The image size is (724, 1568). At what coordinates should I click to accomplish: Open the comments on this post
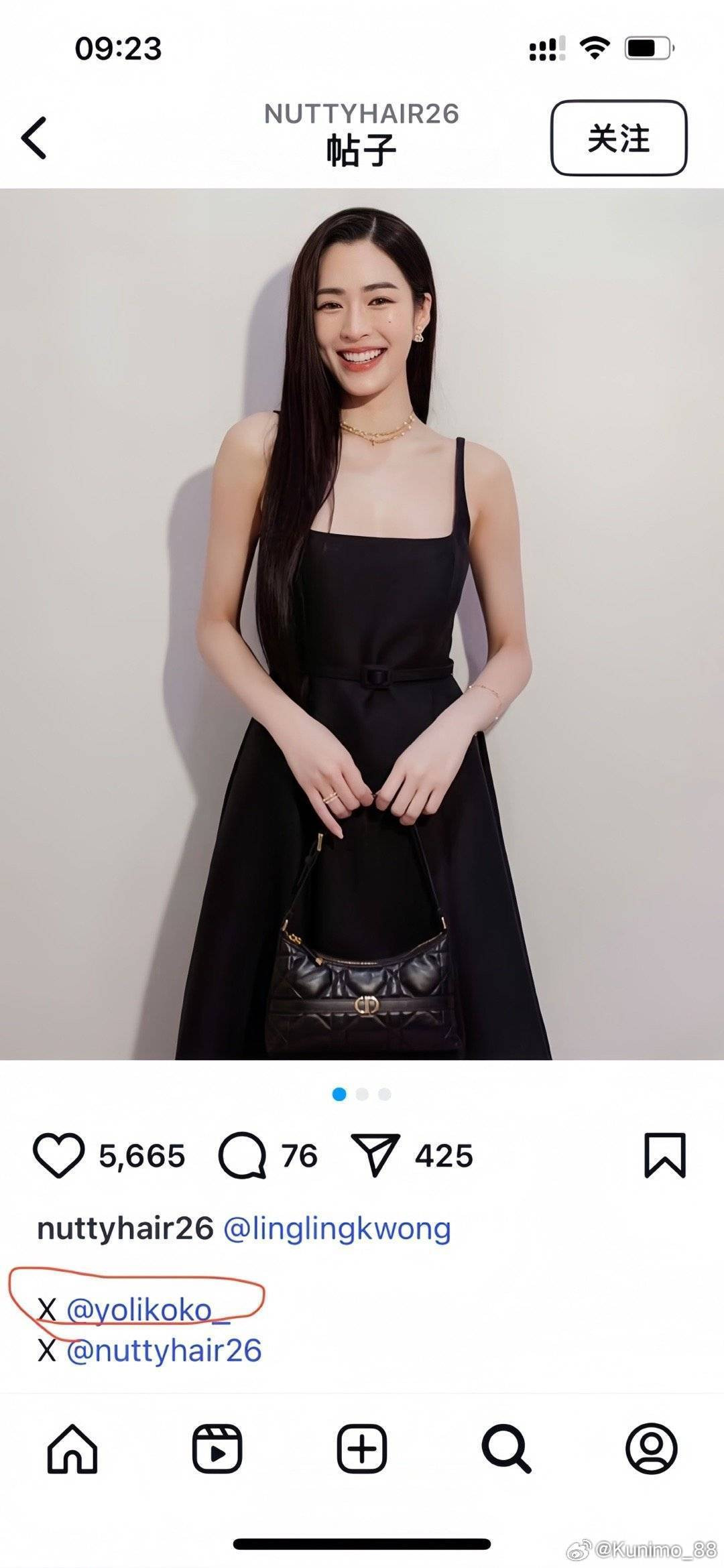pyautogui.click(x=242, y=1155)
